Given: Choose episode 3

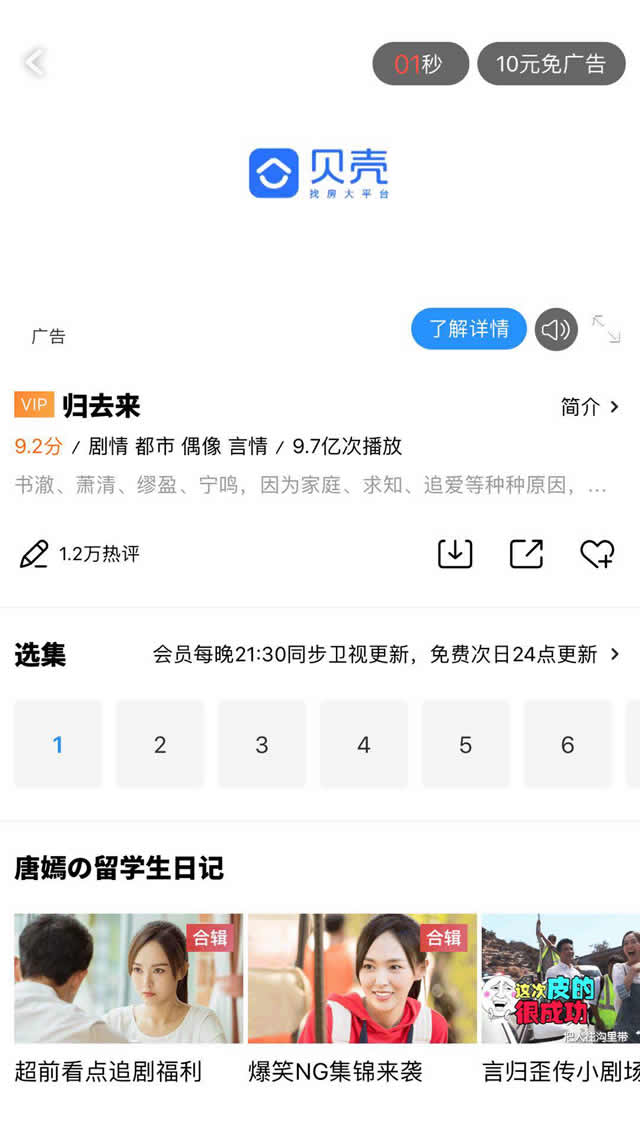Looking at the screenshot, I should [x=262, y=744].
